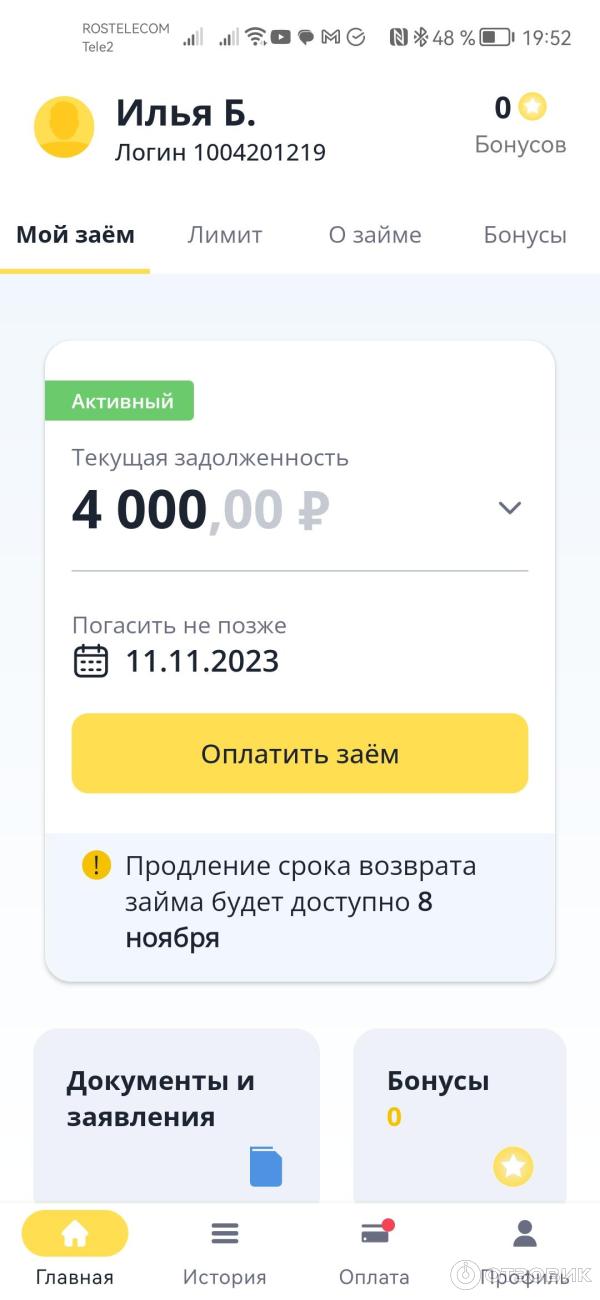Open the profile avatar of Илья Б.

tap(64, 127)
